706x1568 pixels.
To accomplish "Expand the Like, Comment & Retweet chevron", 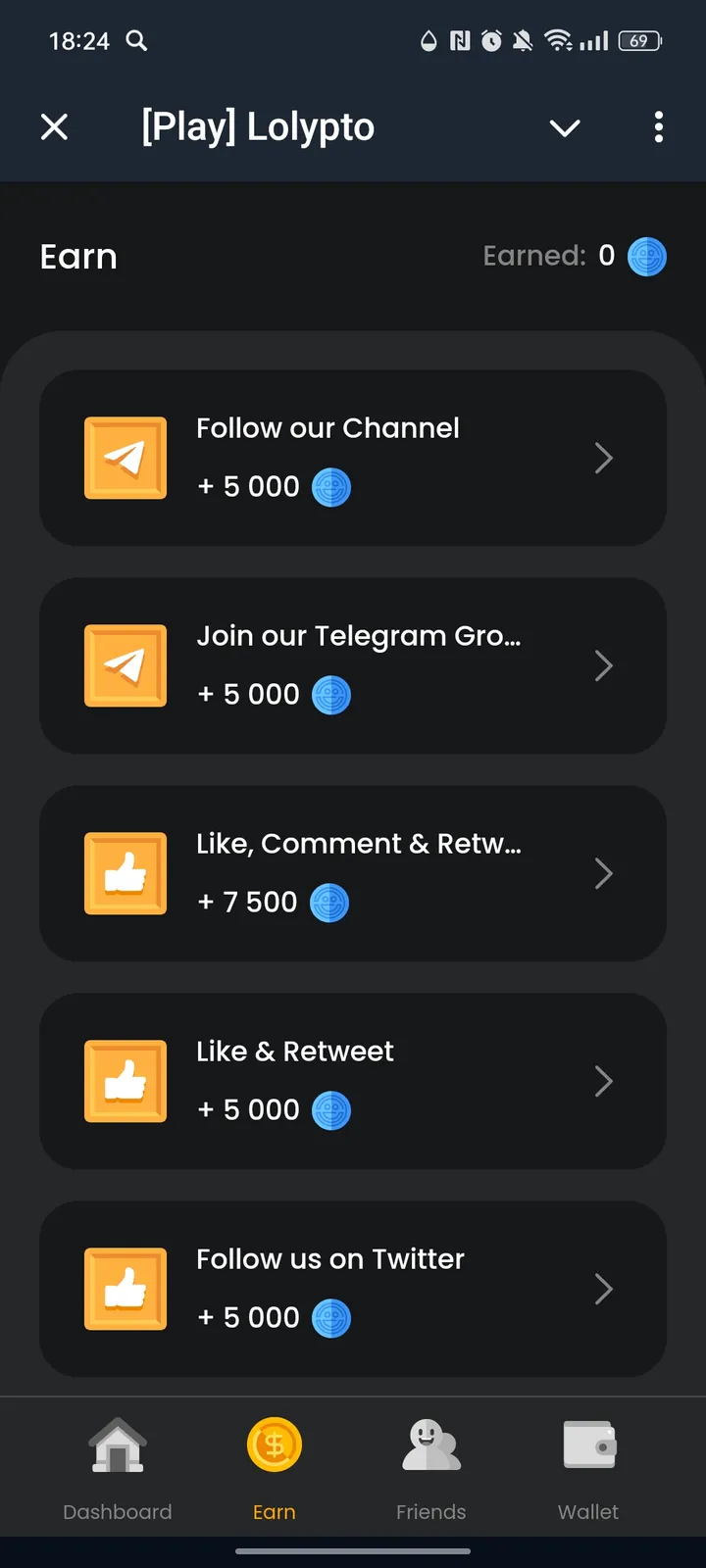I will (x=604, y=873).
